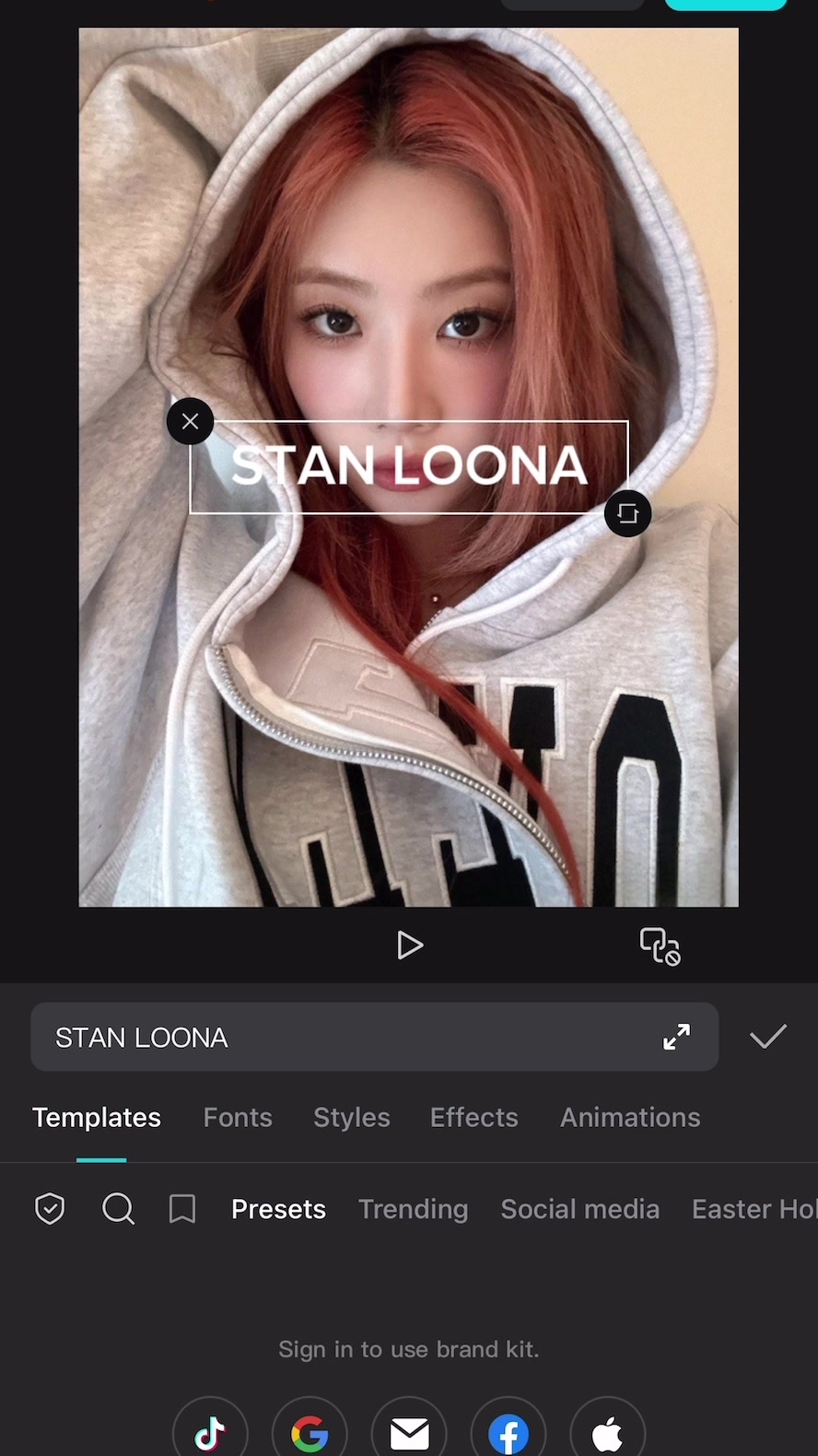Expand the text input to fullscreen

(676, 1038)
